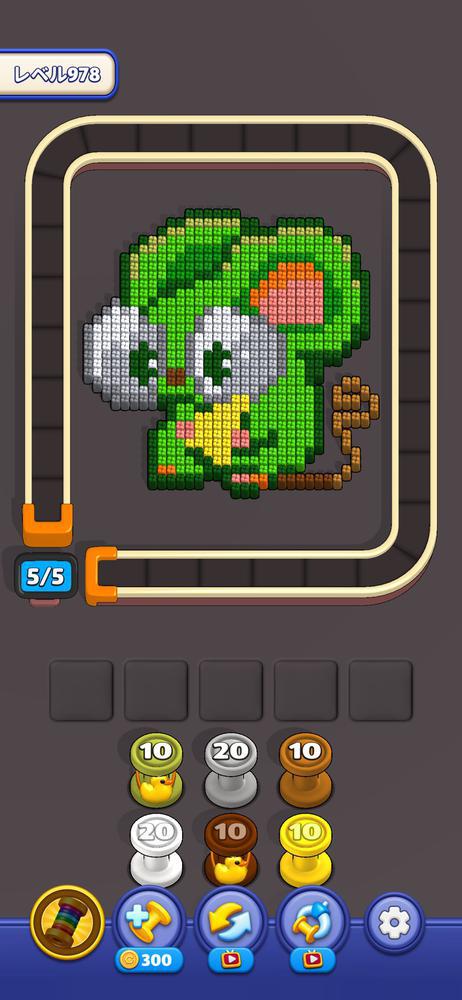Use the magnet booster with video ad

coord(313,928)
